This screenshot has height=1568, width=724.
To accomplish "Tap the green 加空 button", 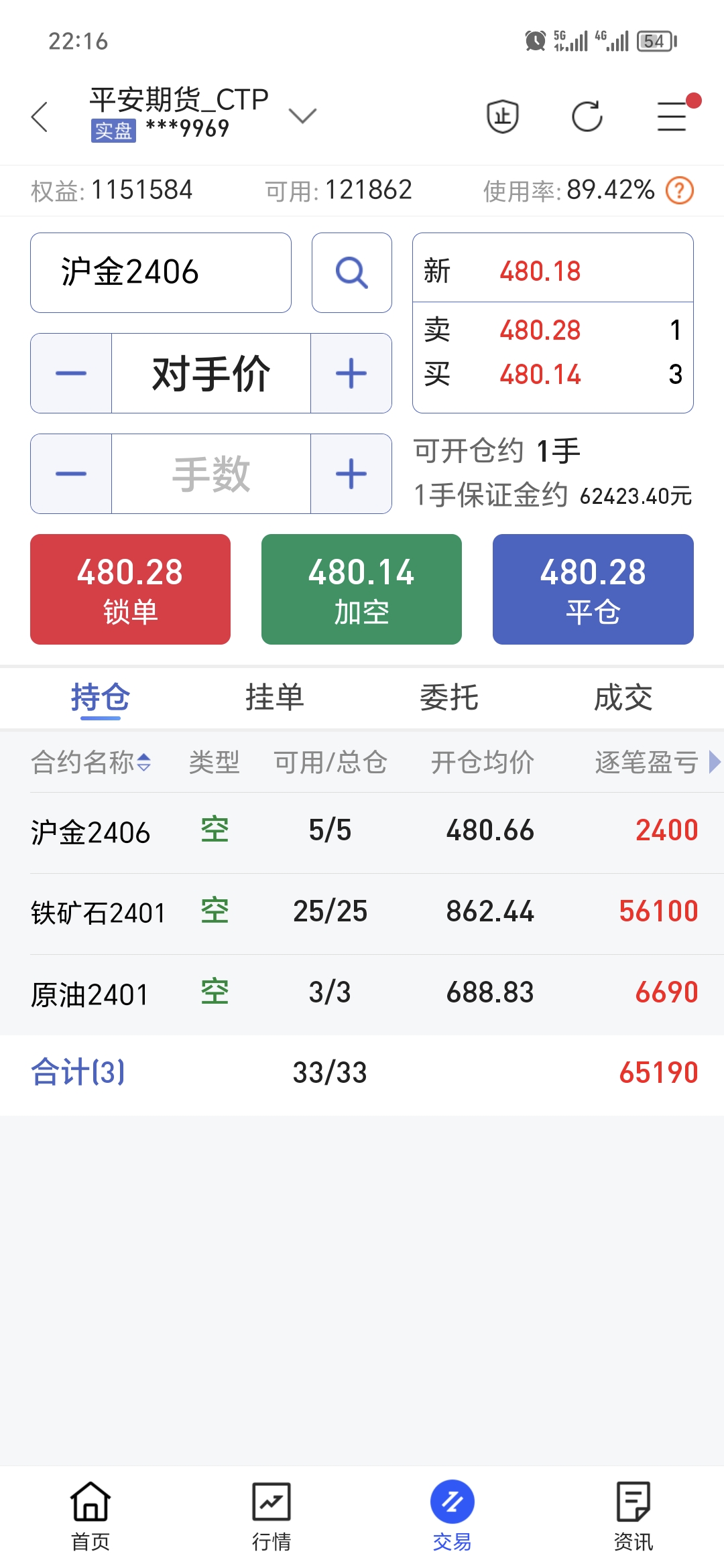I will 361,589.
